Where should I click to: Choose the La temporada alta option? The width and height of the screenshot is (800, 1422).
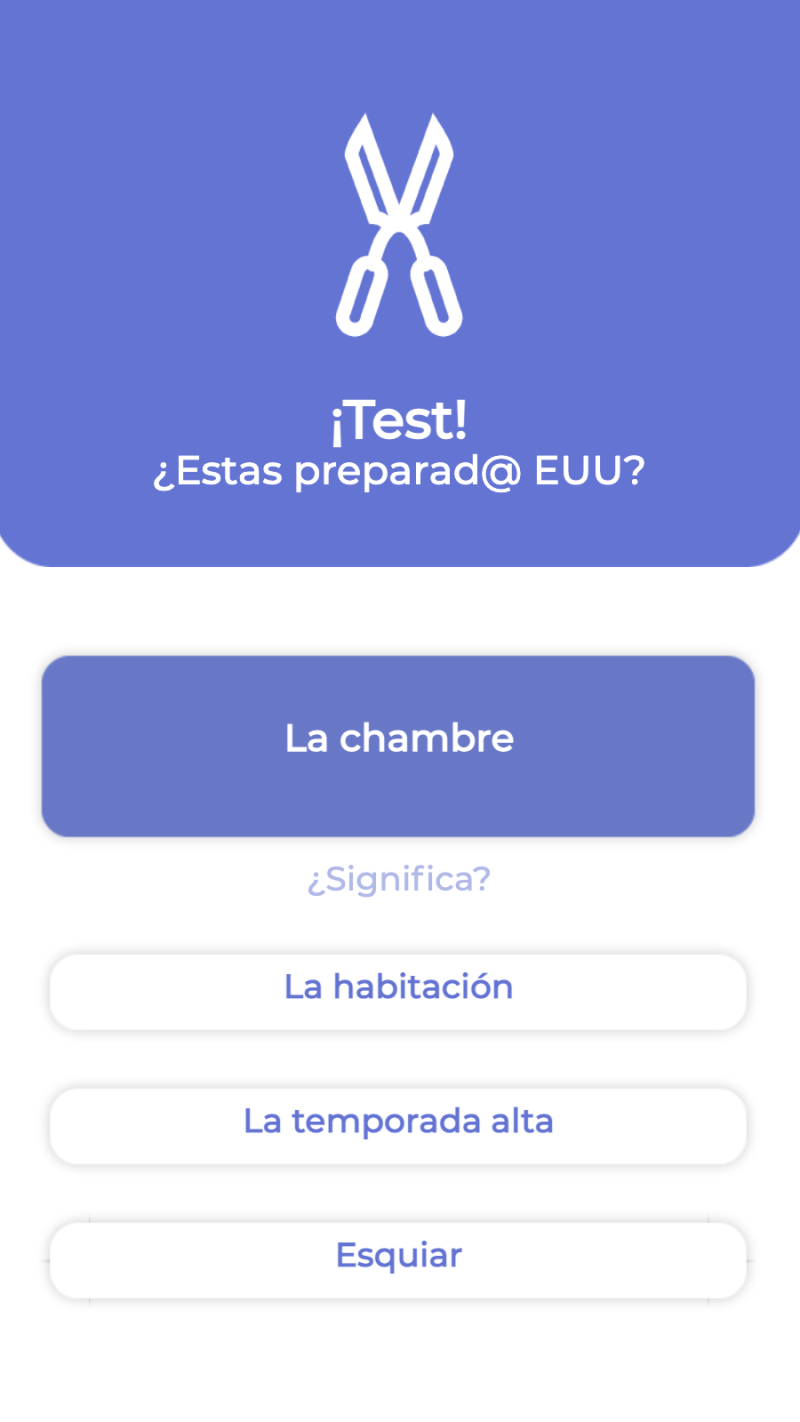click(398, 1125)
